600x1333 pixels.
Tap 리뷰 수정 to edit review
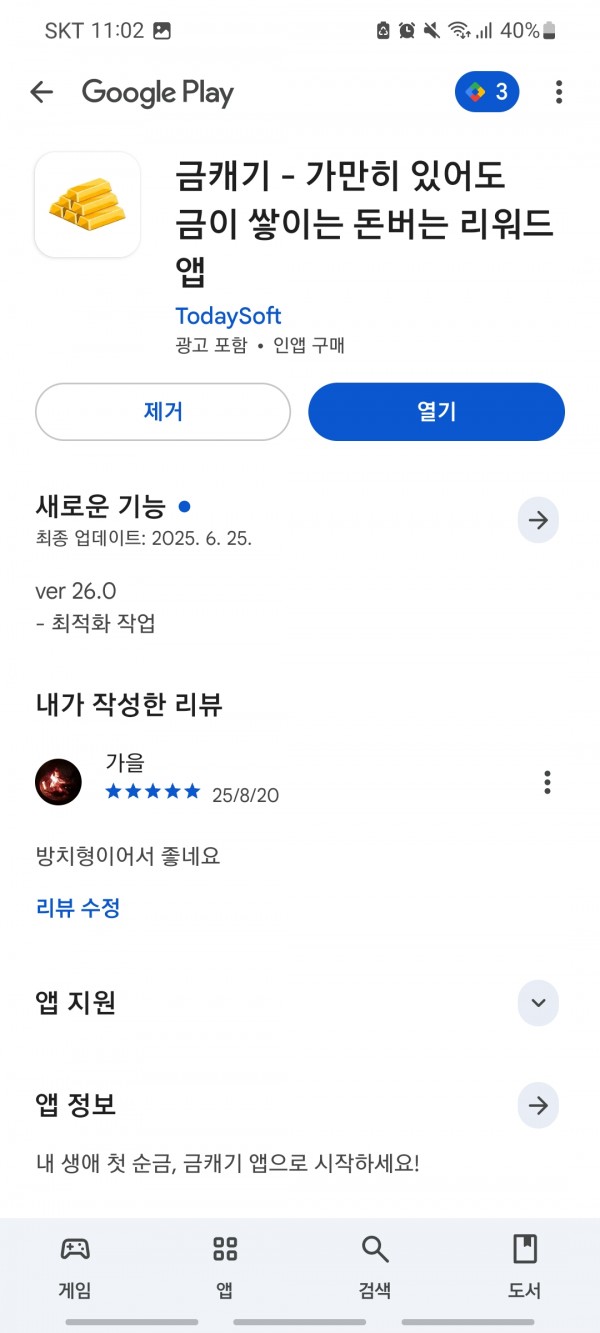pos(78,908)
